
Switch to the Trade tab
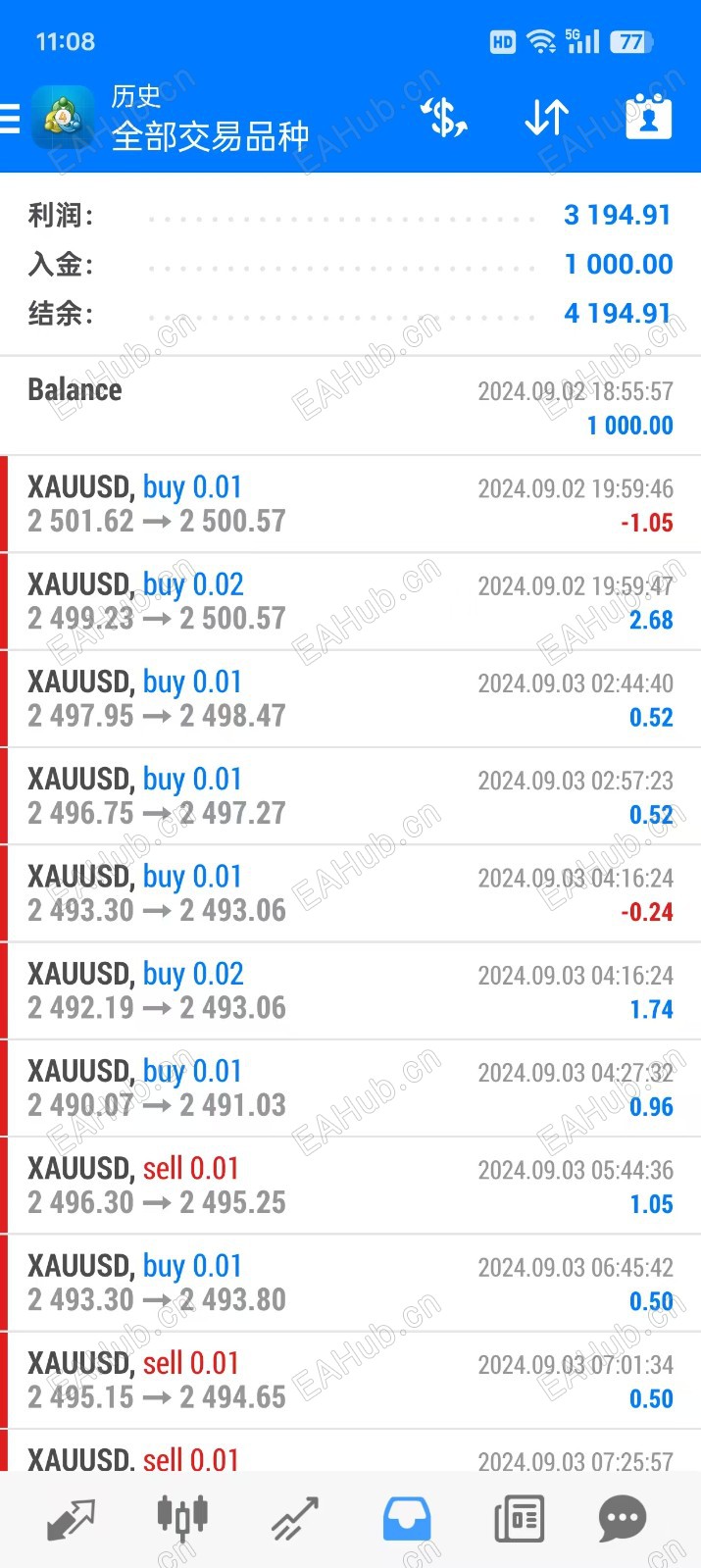click(x=294, y=1520)
